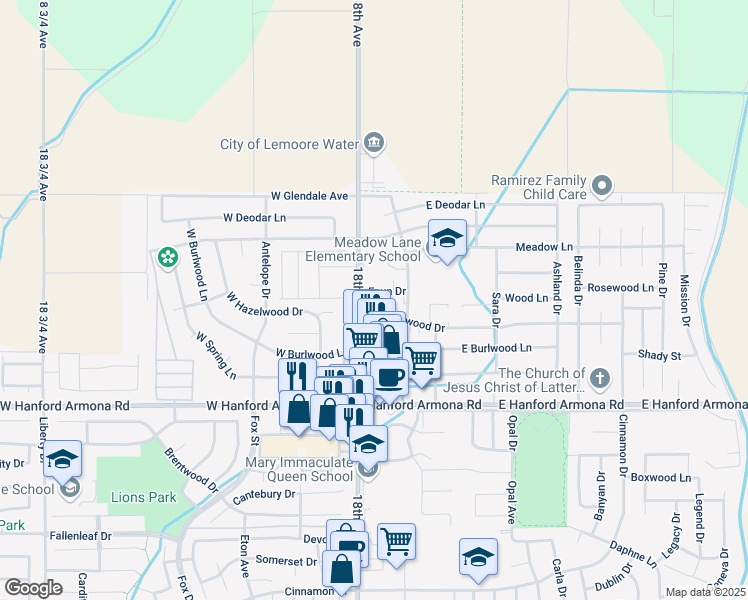This screenshot has height=600, width=748.
Task: Tap the green park pin near W Burlwood Ln
Action: 166,259
